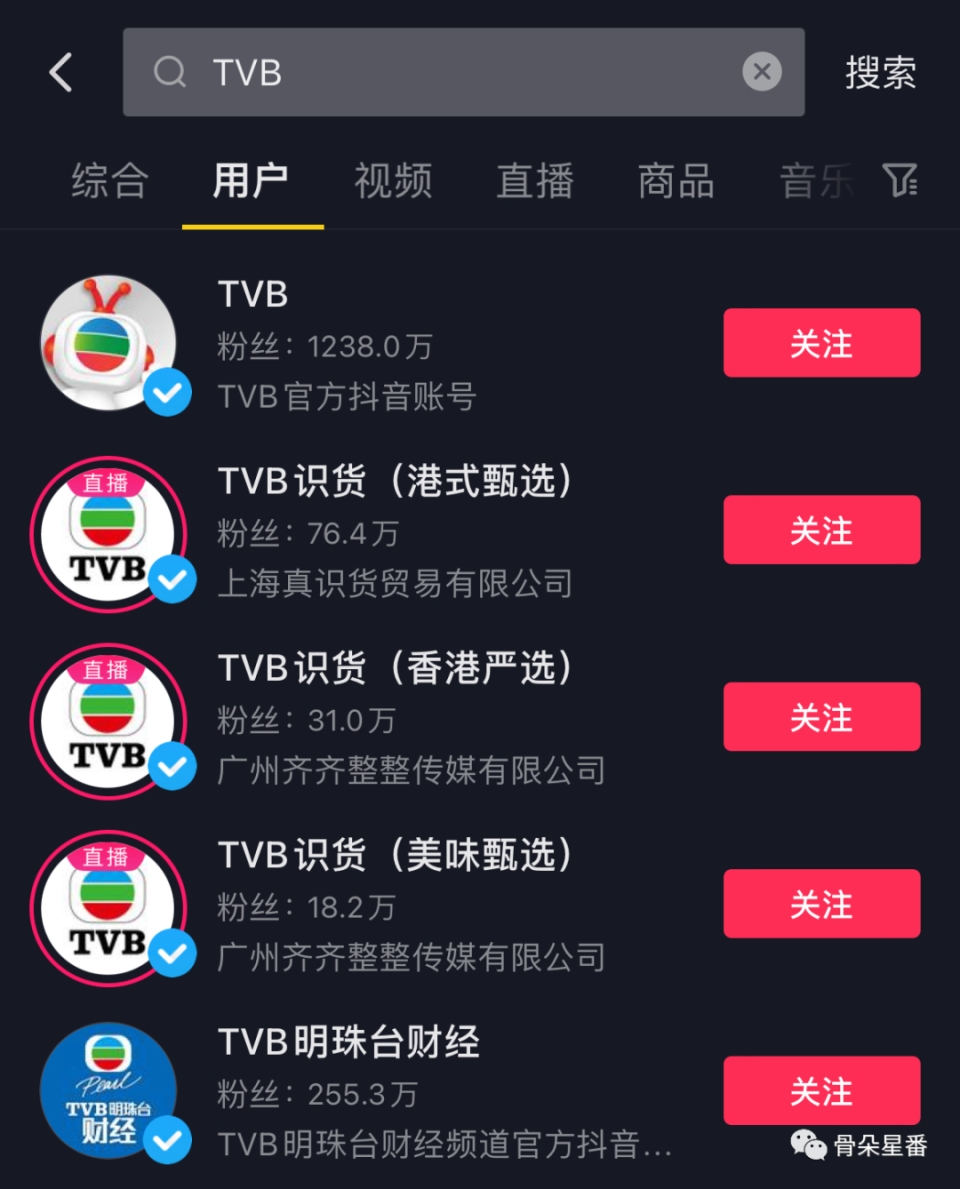
Task: Switch to the 音乐 tab
Action: (x=816, y=181)
